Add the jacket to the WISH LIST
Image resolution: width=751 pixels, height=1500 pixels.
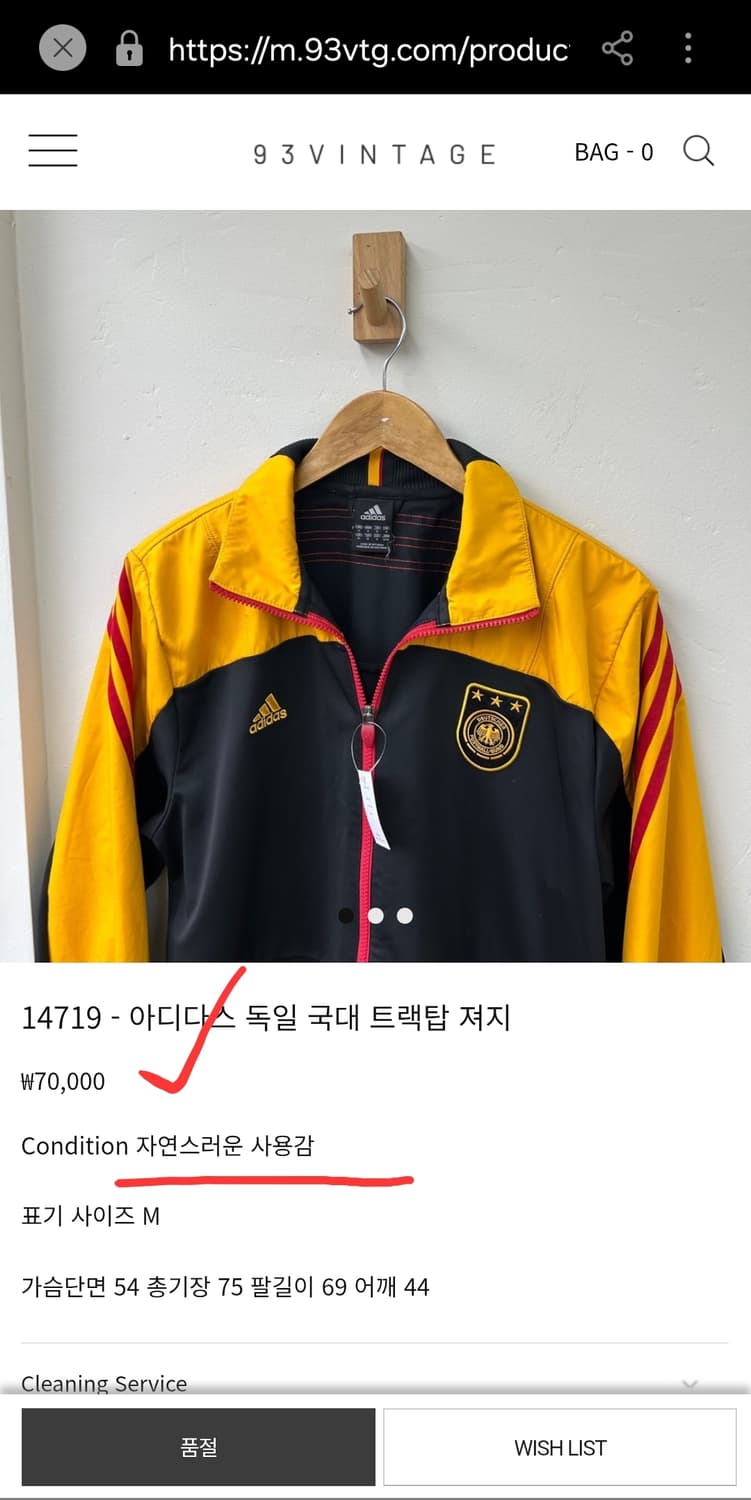click(x=559, y=1446)
